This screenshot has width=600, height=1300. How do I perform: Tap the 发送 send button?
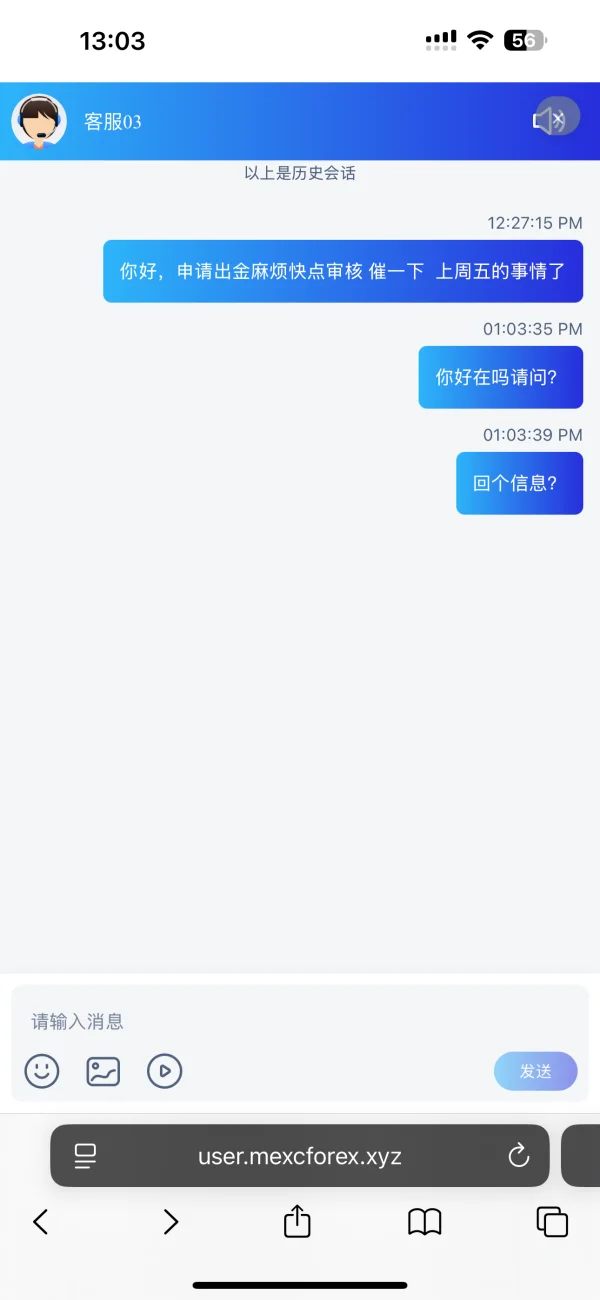(536, 1071)
